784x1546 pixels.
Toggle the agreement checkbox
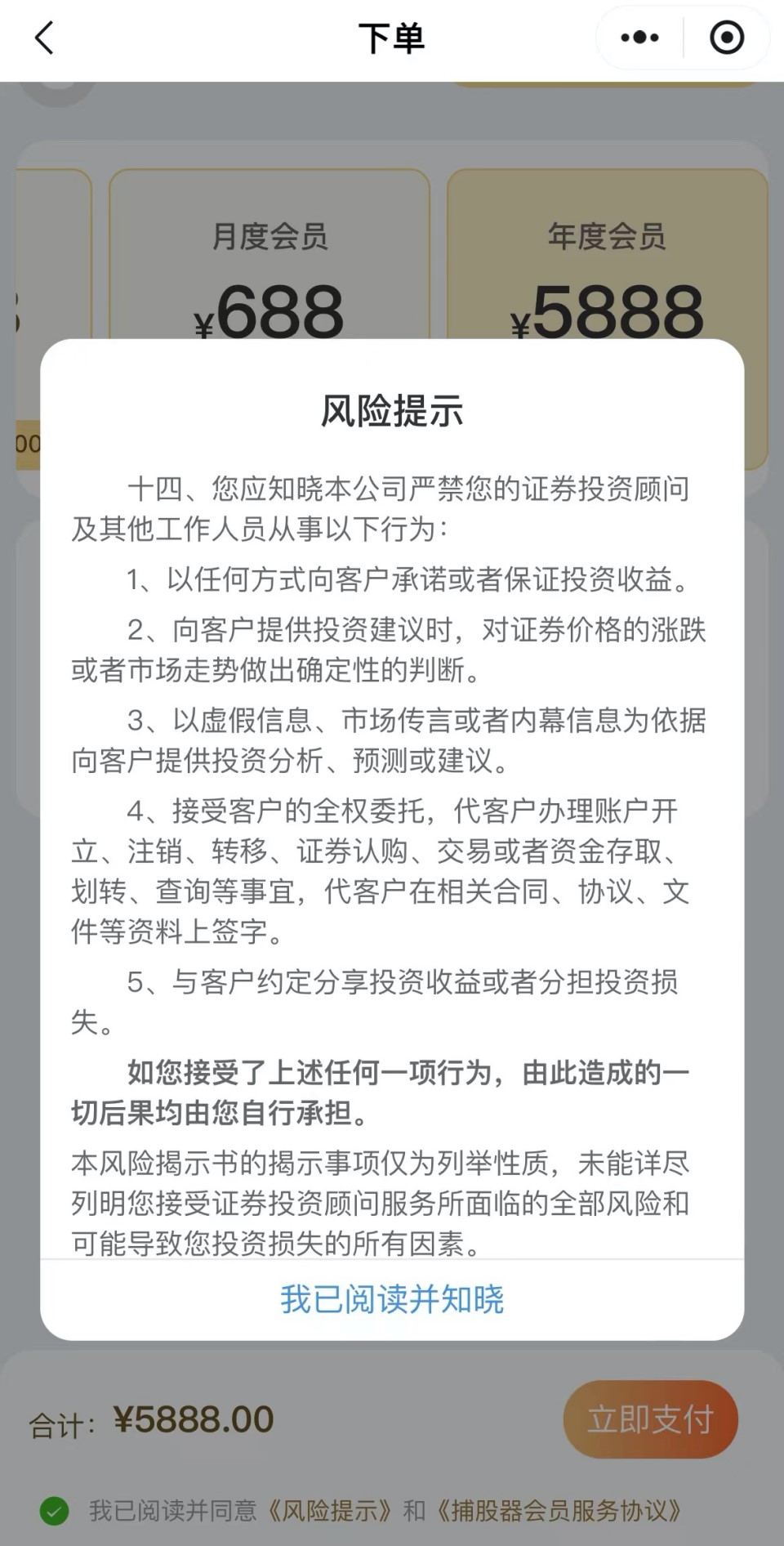[55, 1511]
